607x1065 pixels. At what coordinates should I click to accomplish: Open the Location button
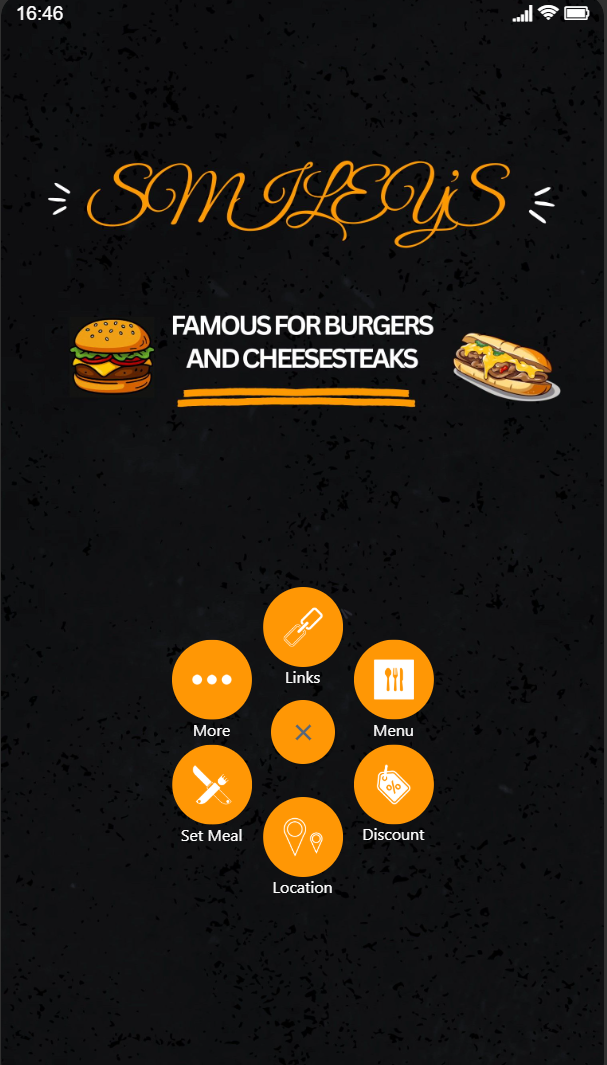pyautogui.click(x=302, y=837)
